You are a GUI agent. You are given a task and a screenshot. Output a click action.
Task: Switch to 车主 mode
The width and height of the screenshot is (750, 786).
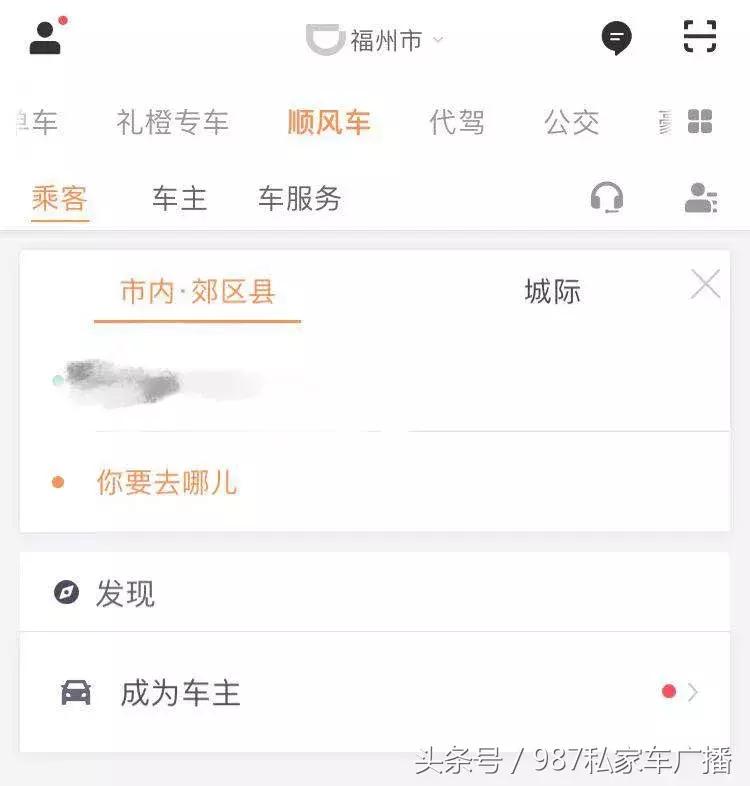click(x=178, y=199)
